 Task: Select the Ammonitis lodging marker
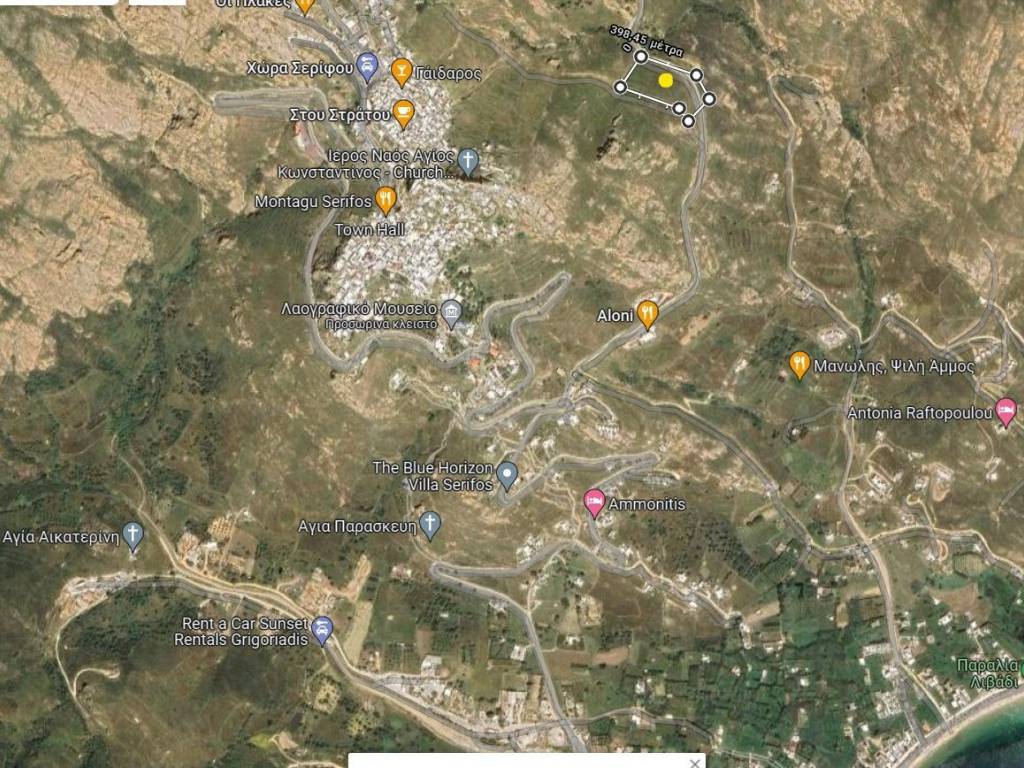[x=594, y=503]
